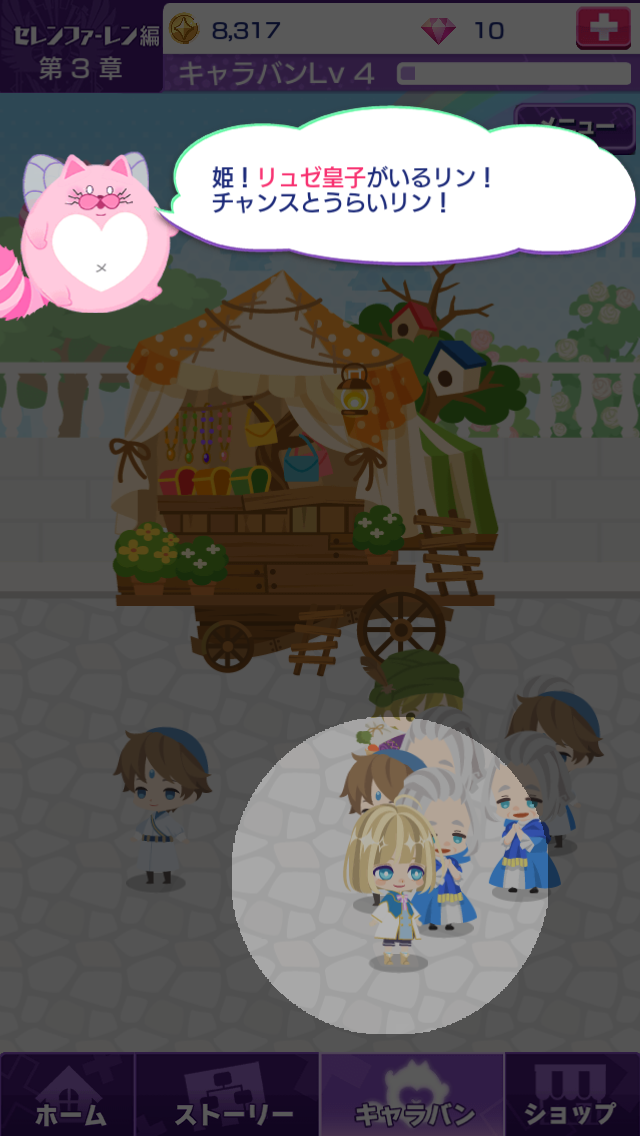Screen dimensions: 640x1136
Task: Open the ショップ tab
Action: (570, 1095)
